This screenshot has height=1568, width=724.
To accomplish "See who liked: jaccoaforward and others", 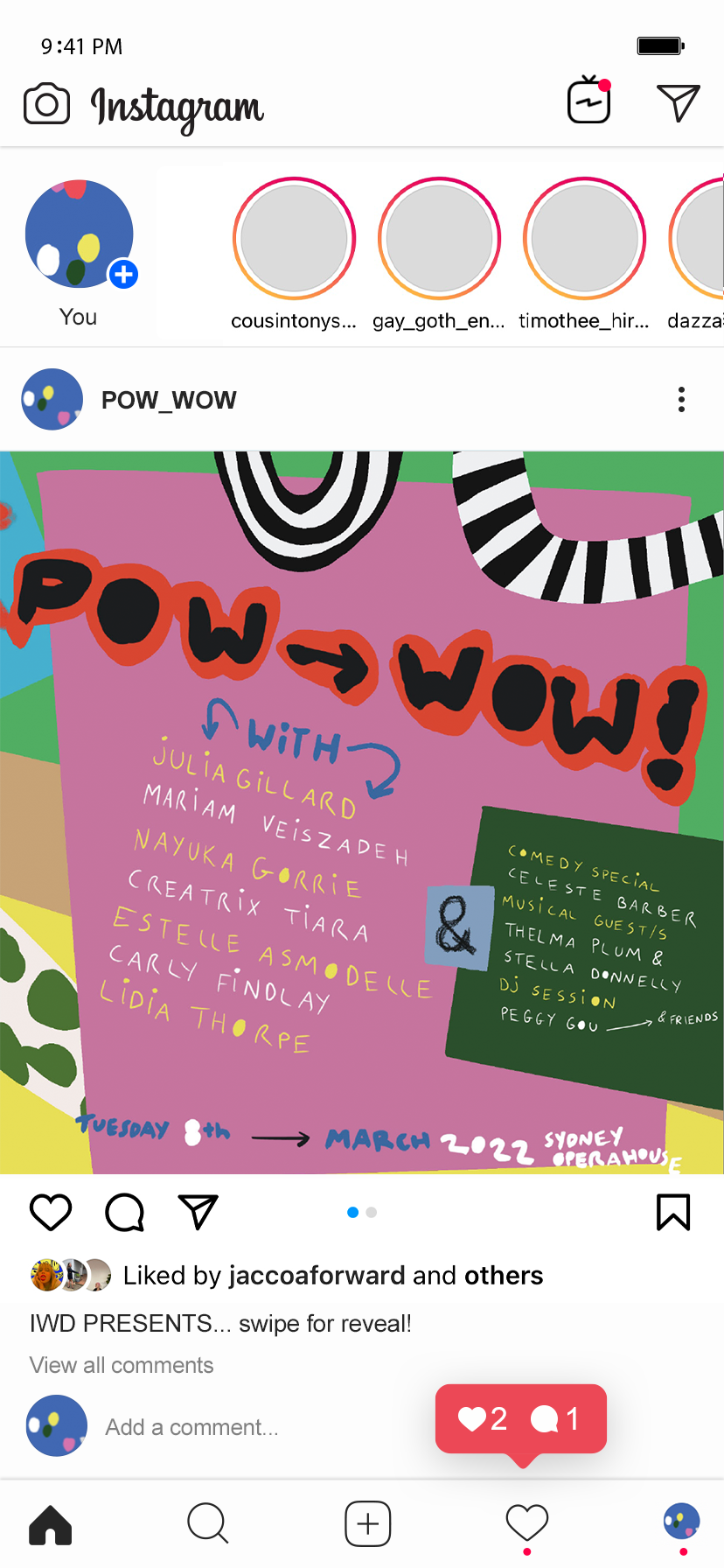I will pyautogui.click(x=333, y=1275).
